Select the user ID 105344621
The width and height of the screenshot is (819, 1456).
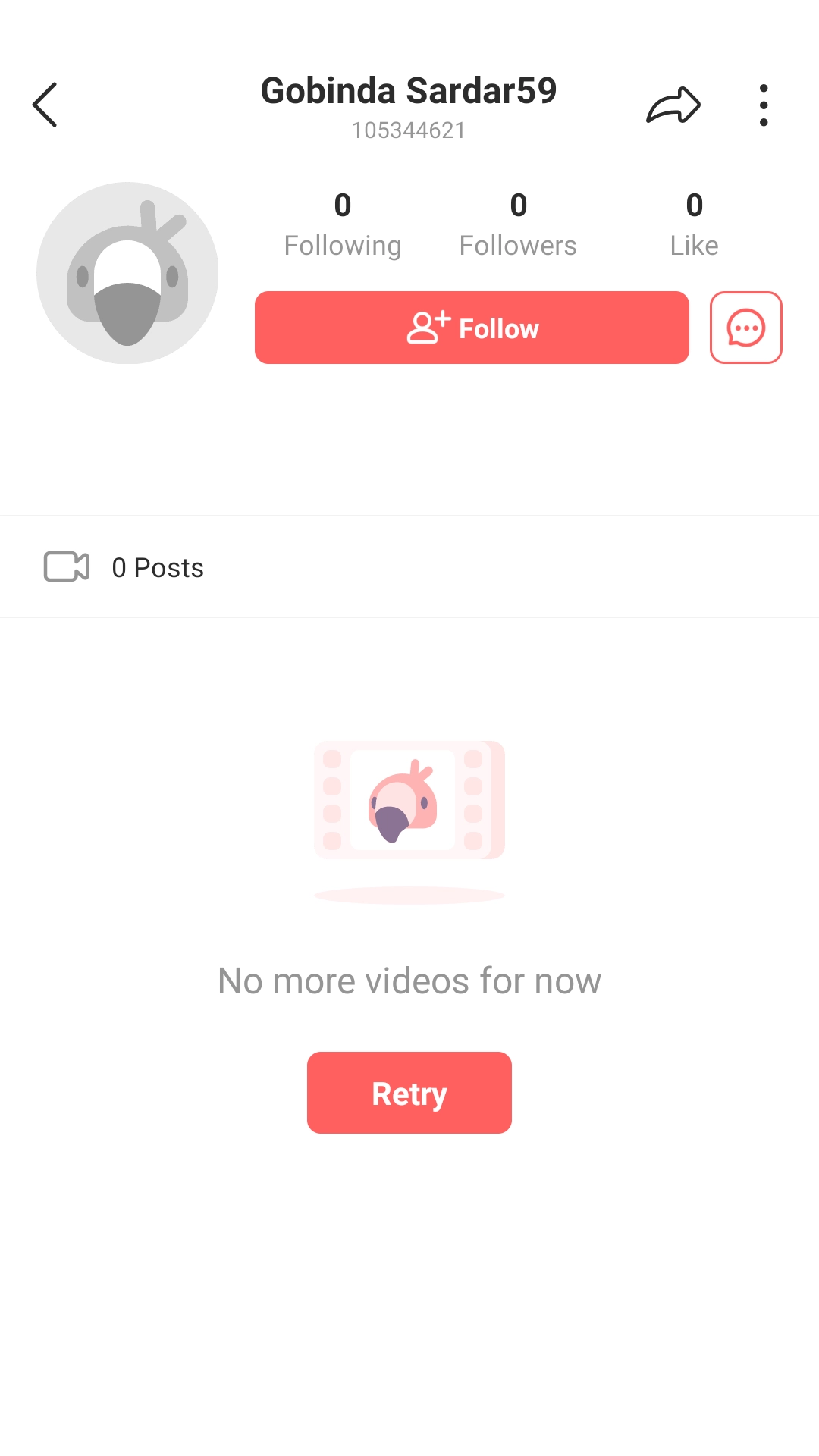409,130
